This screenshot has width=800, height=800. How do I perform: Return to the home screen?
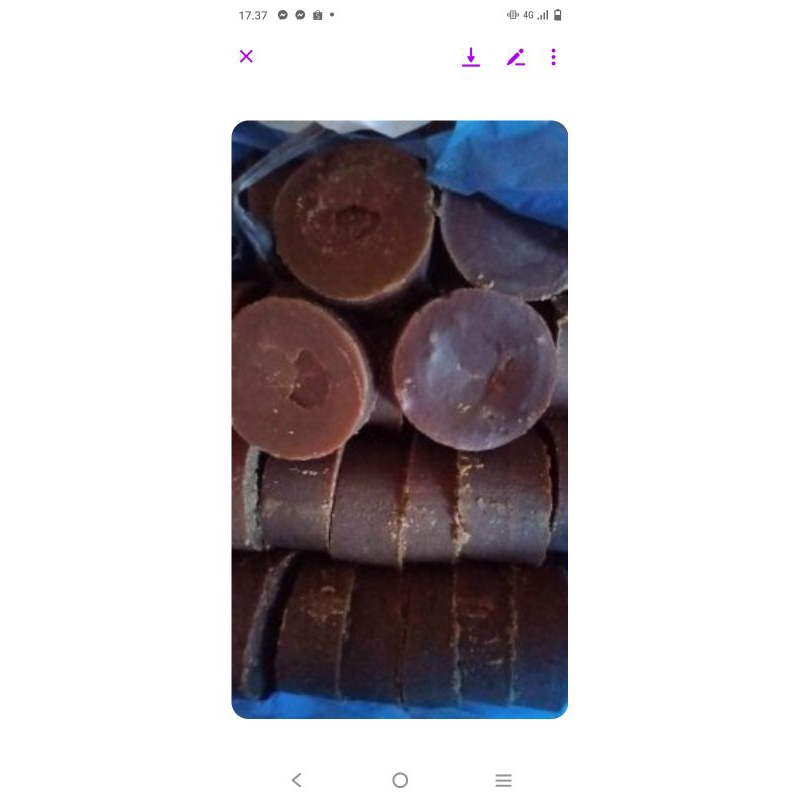pyautogui.click(x=400, y=780)
